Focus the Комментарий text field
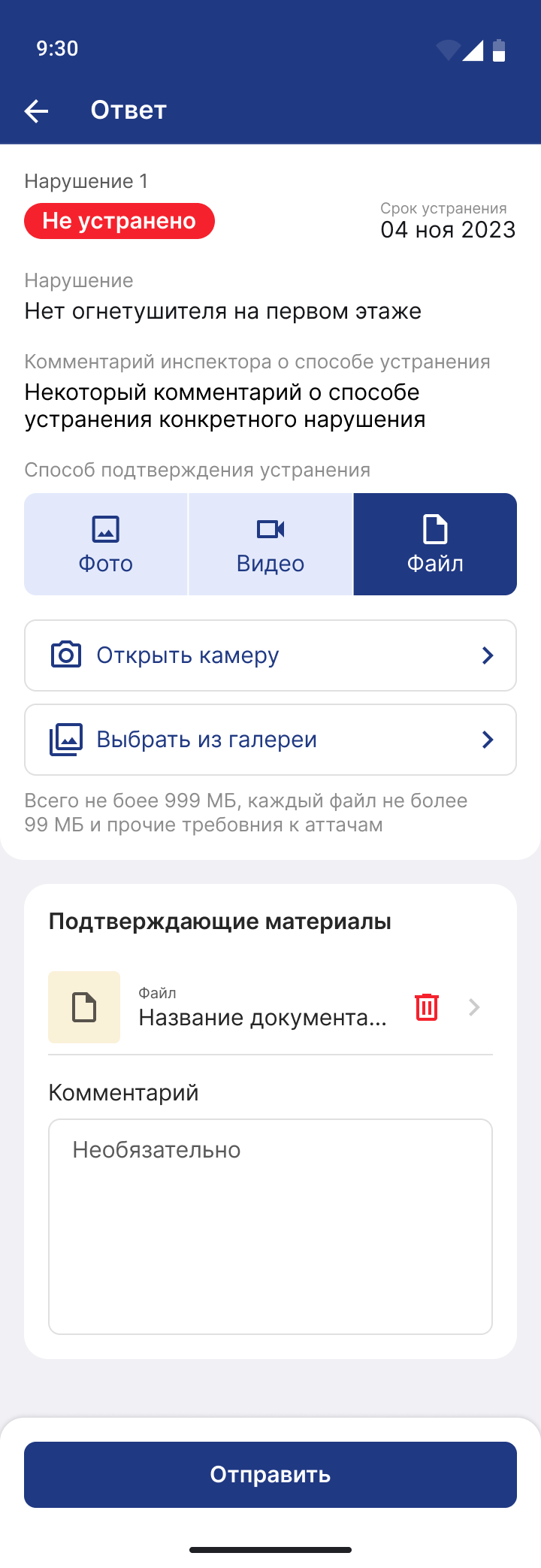541x1568 pixels. 270,1227
